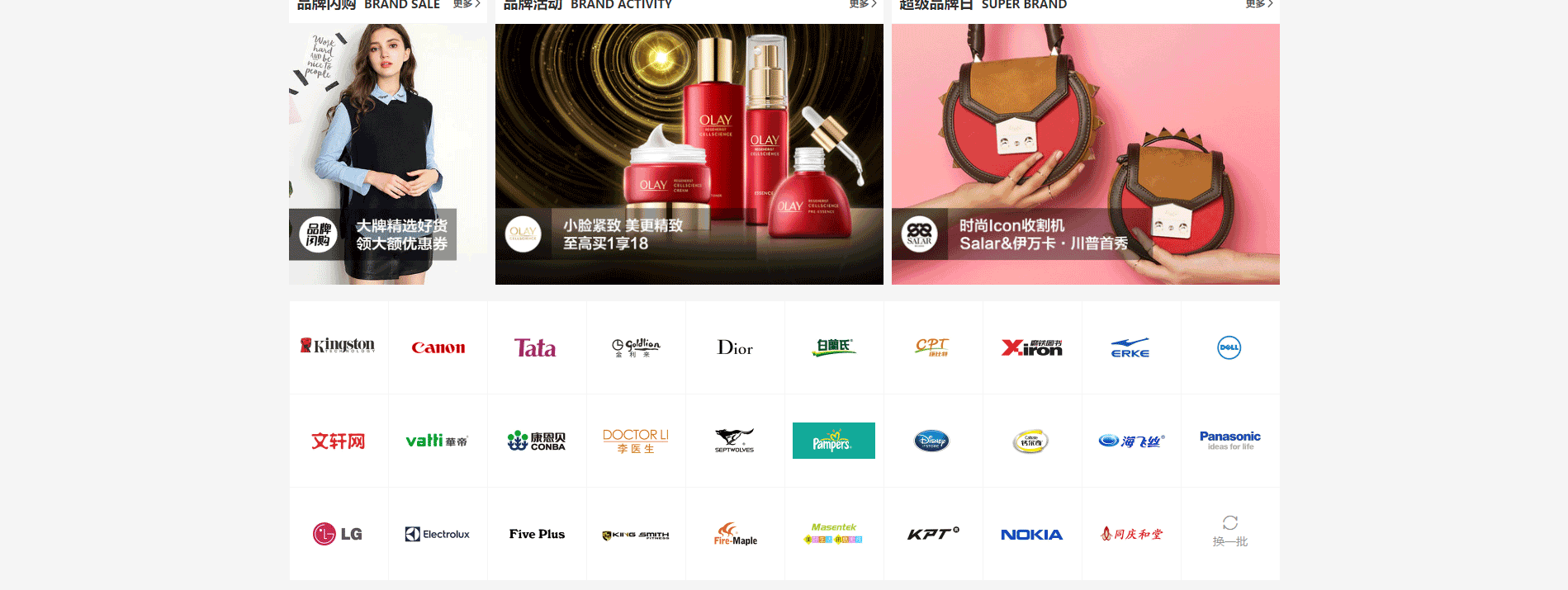Open the Five Plus brand tile
The image size is (1568, 590).
(537, 534)
